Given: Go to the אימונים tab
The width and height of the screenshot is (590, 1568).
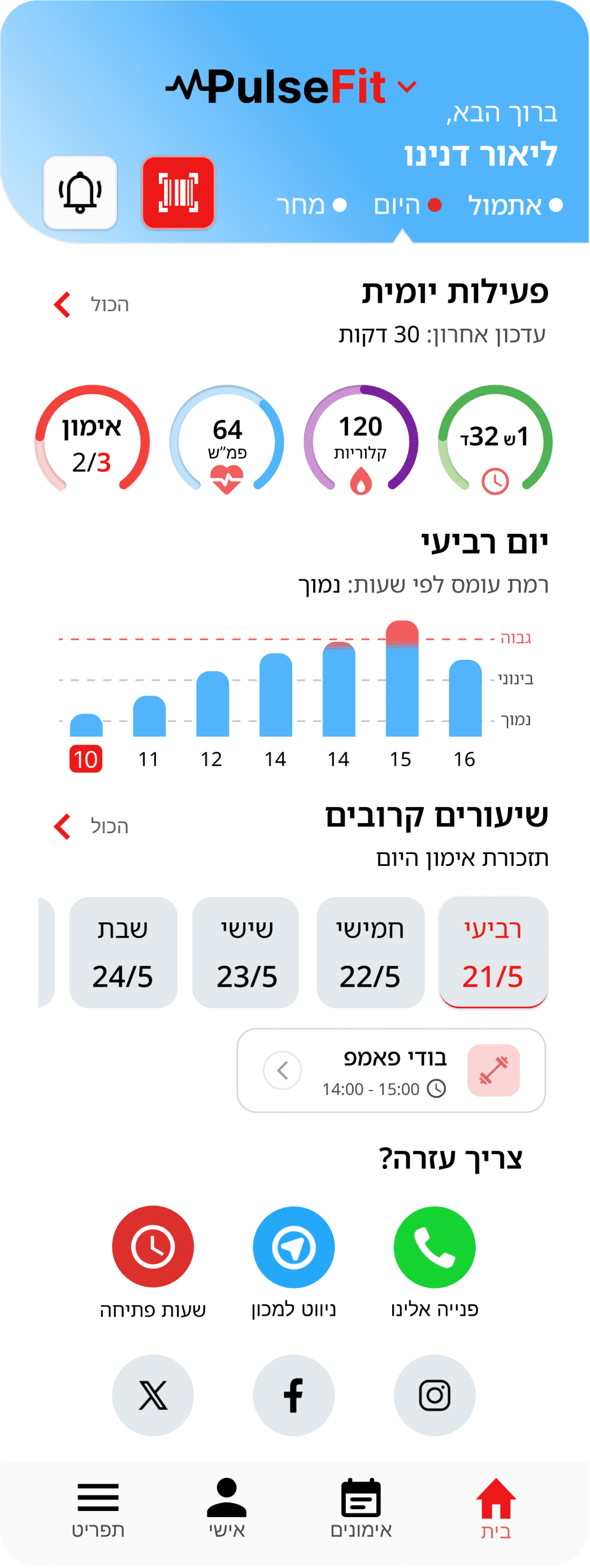Looking at the screenshot, I should click(x=361, y=1507).
